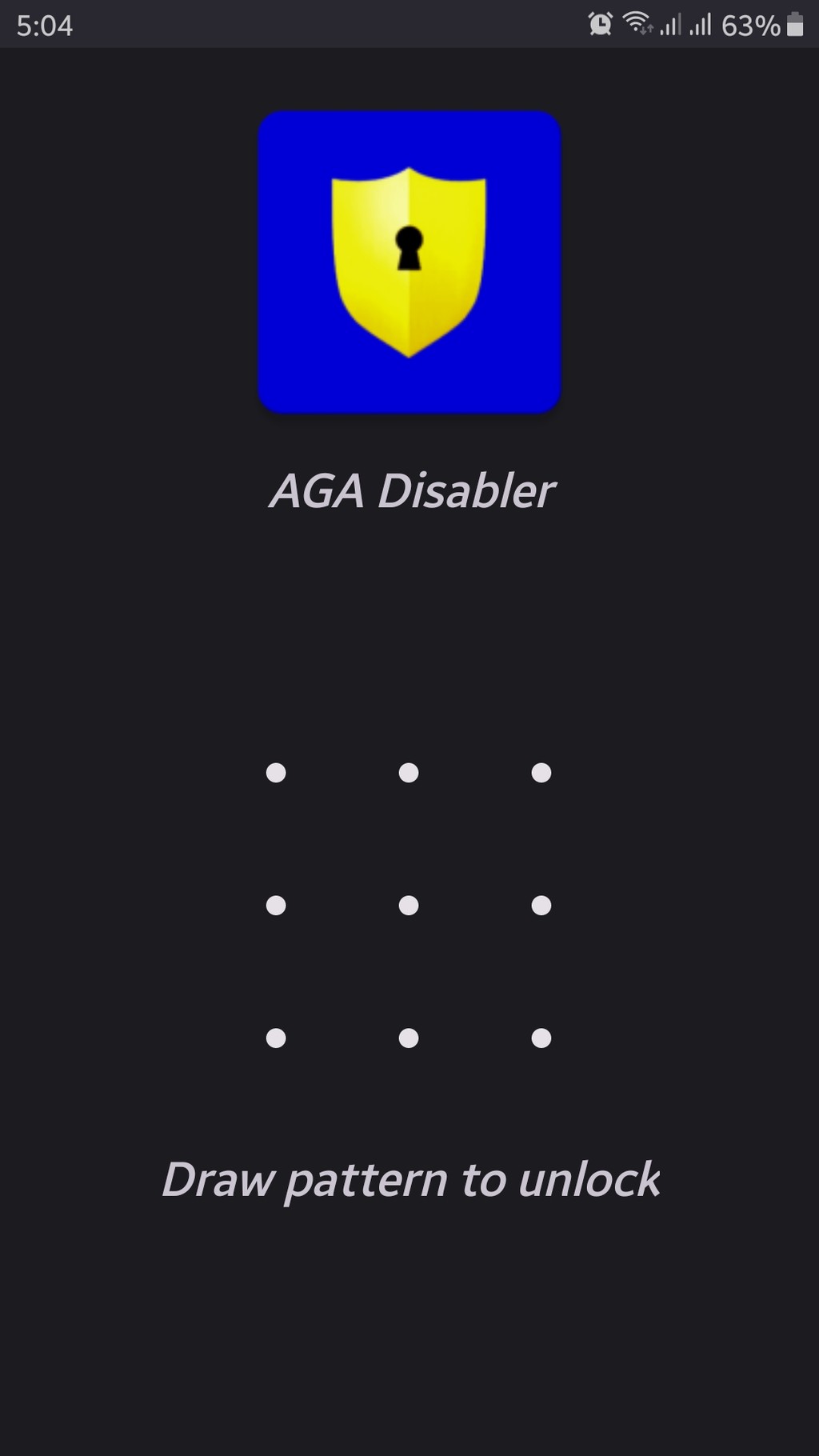Tap the top-center pattern dot

[x=409, y=773]
